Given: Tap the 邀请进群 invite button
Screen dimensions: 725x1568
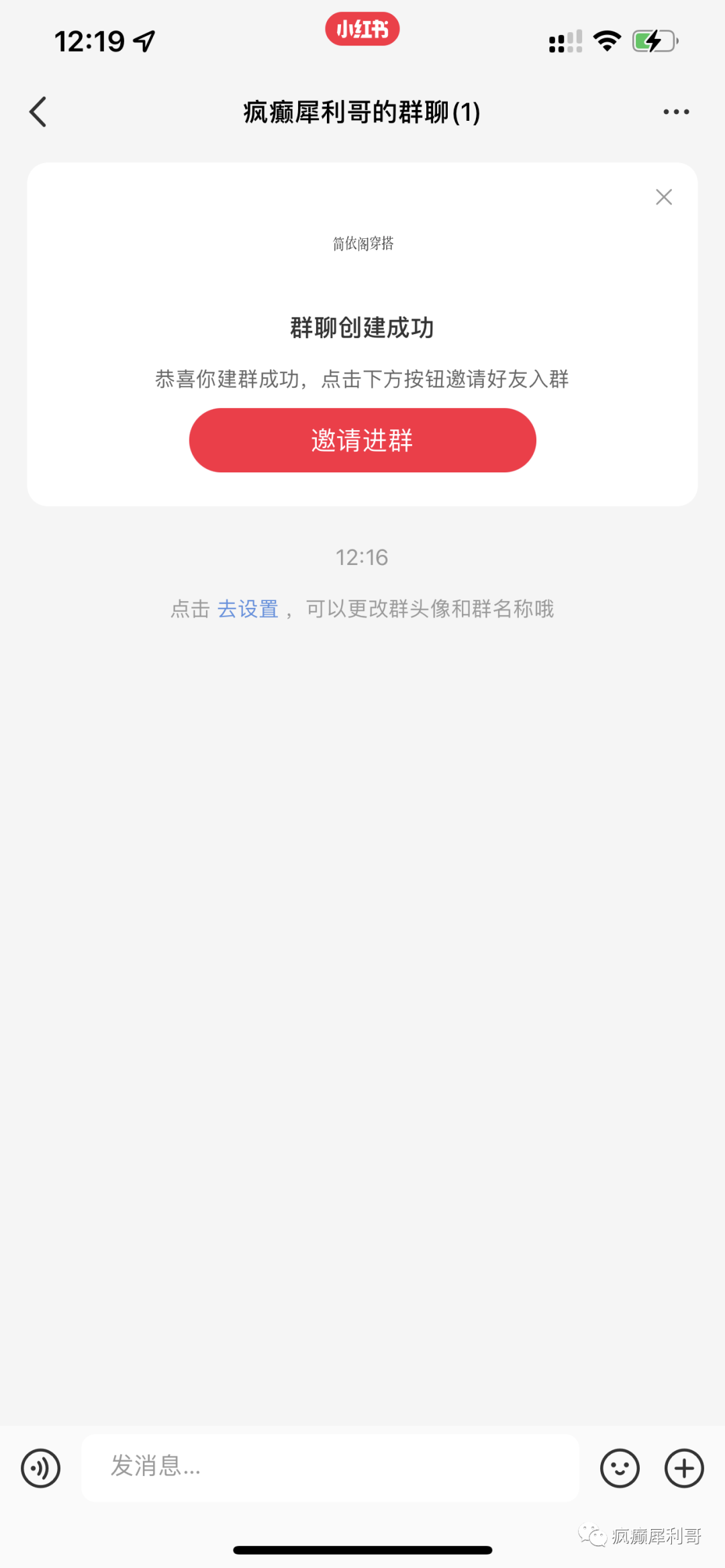Looking at the screenshot, I should 362,440.
